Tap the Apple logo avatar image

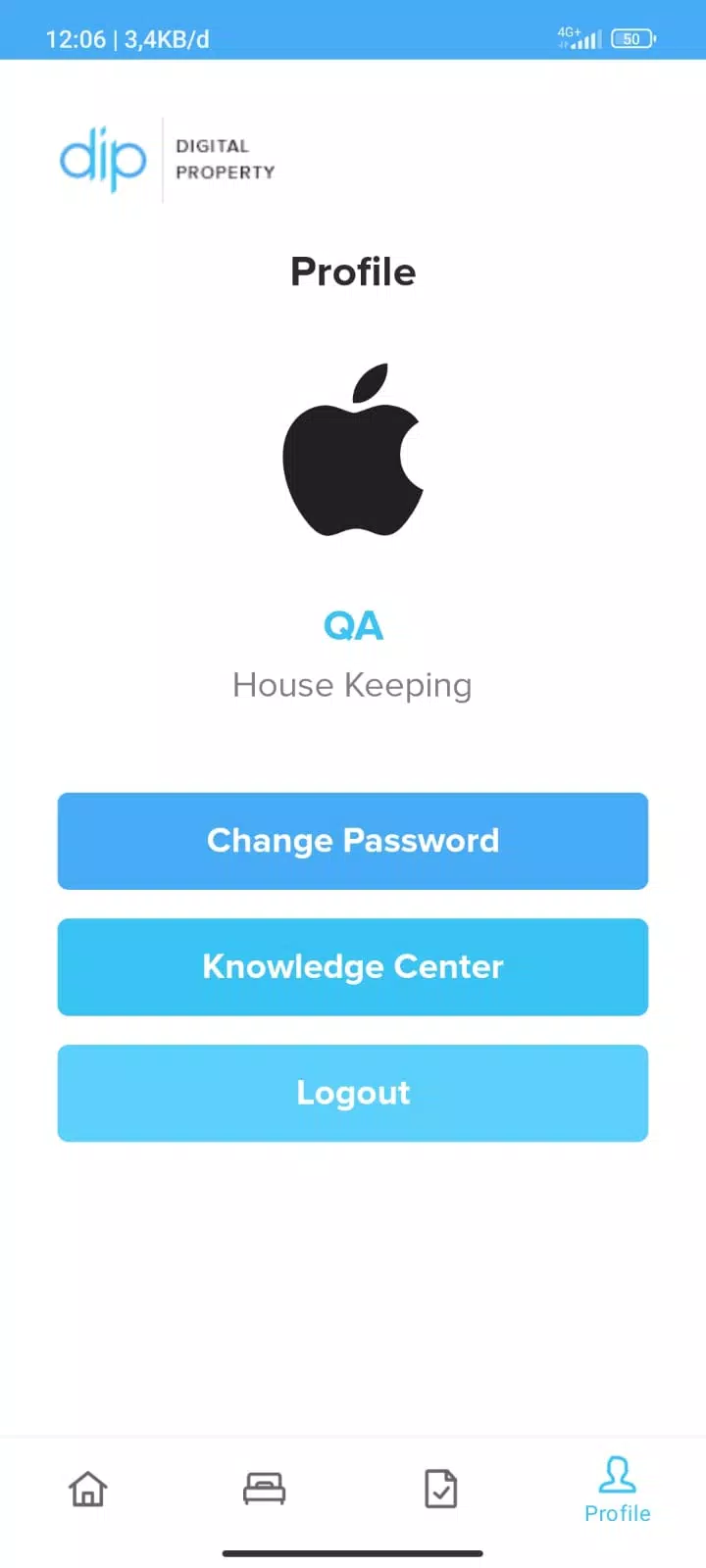pos(353,451)
